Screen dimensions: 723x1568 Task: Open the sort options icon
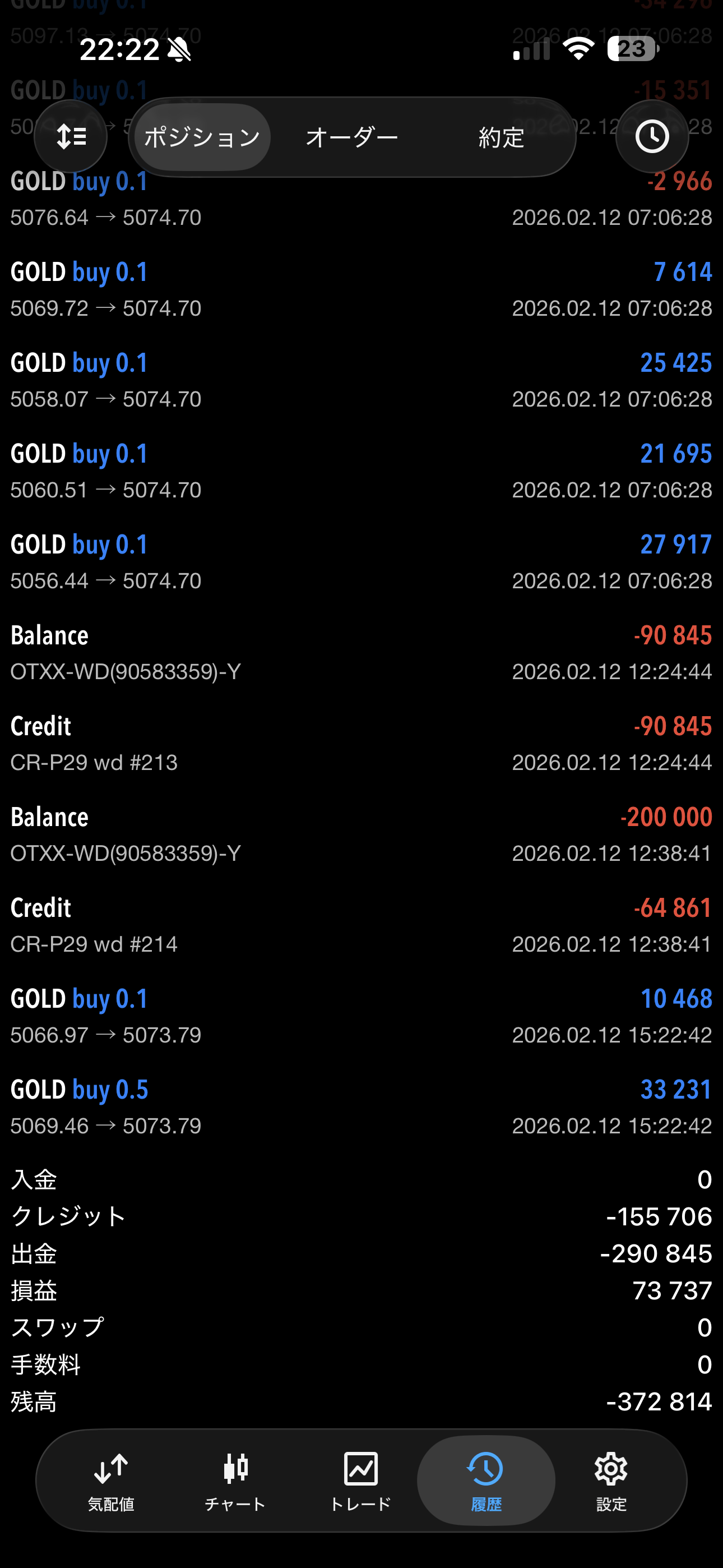tap(71, 136)
